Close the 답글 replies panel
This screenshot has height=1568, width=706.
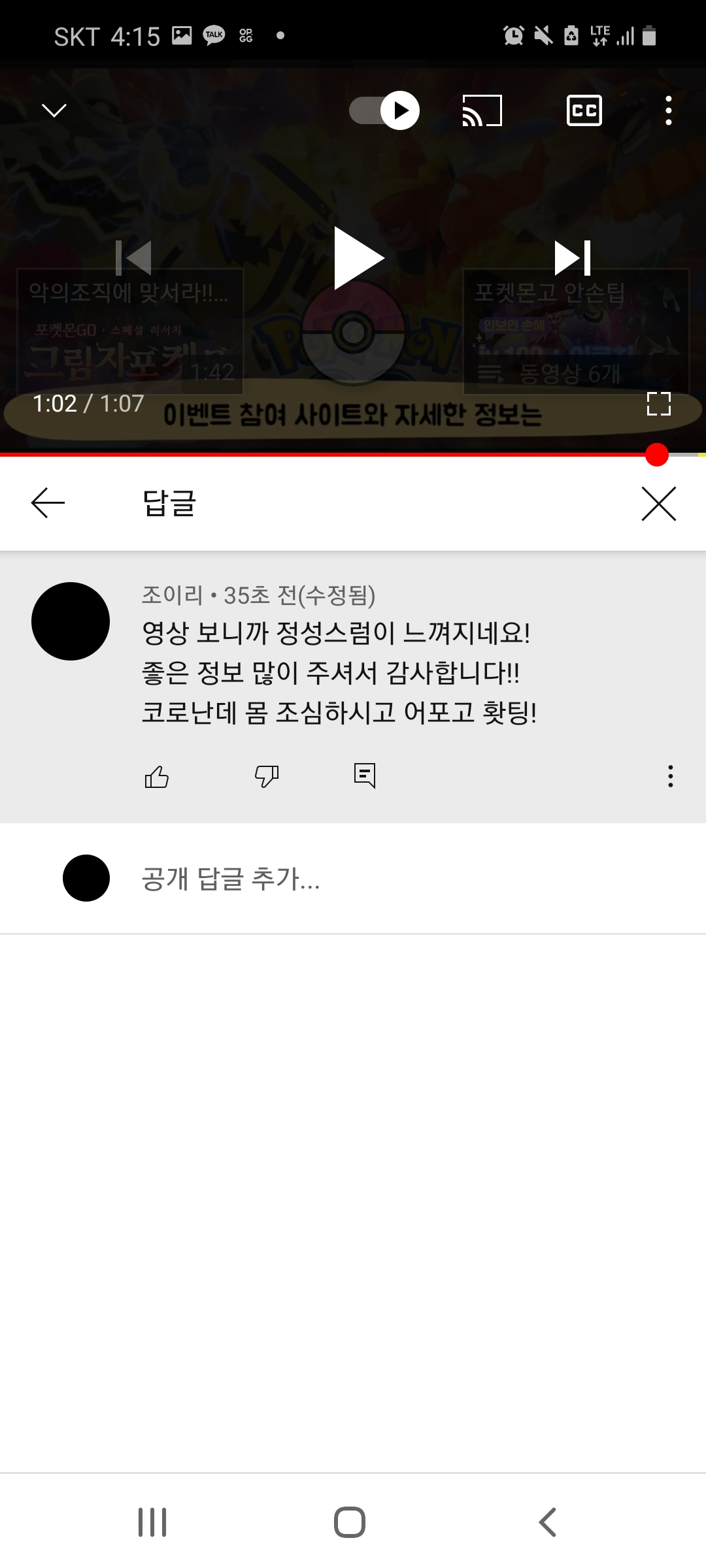click(658, 504)
